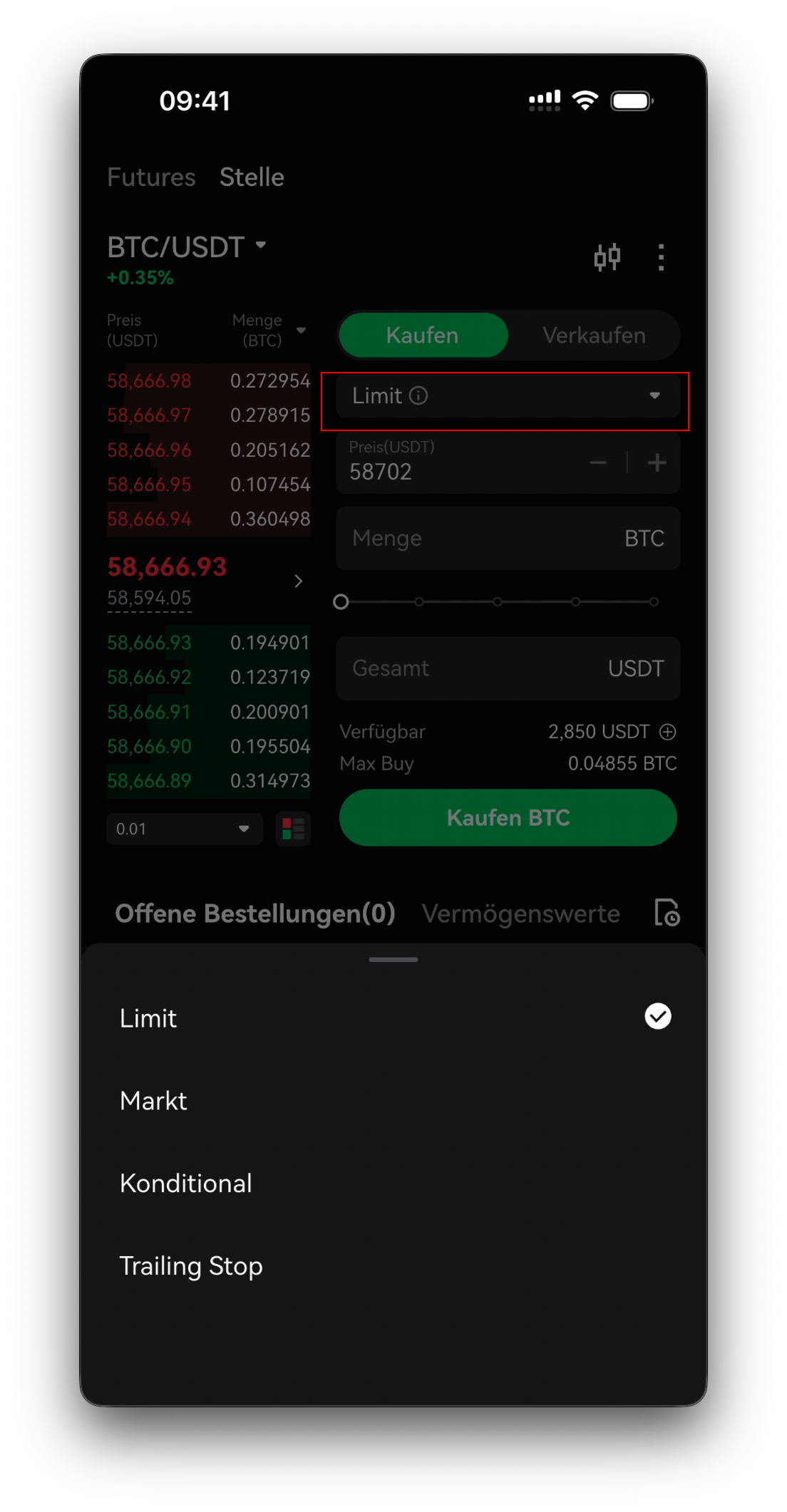Select the Limit order type
The height and width of the screenshot is (1512, 787).
pyautogui.click(x=393, y=1018)
